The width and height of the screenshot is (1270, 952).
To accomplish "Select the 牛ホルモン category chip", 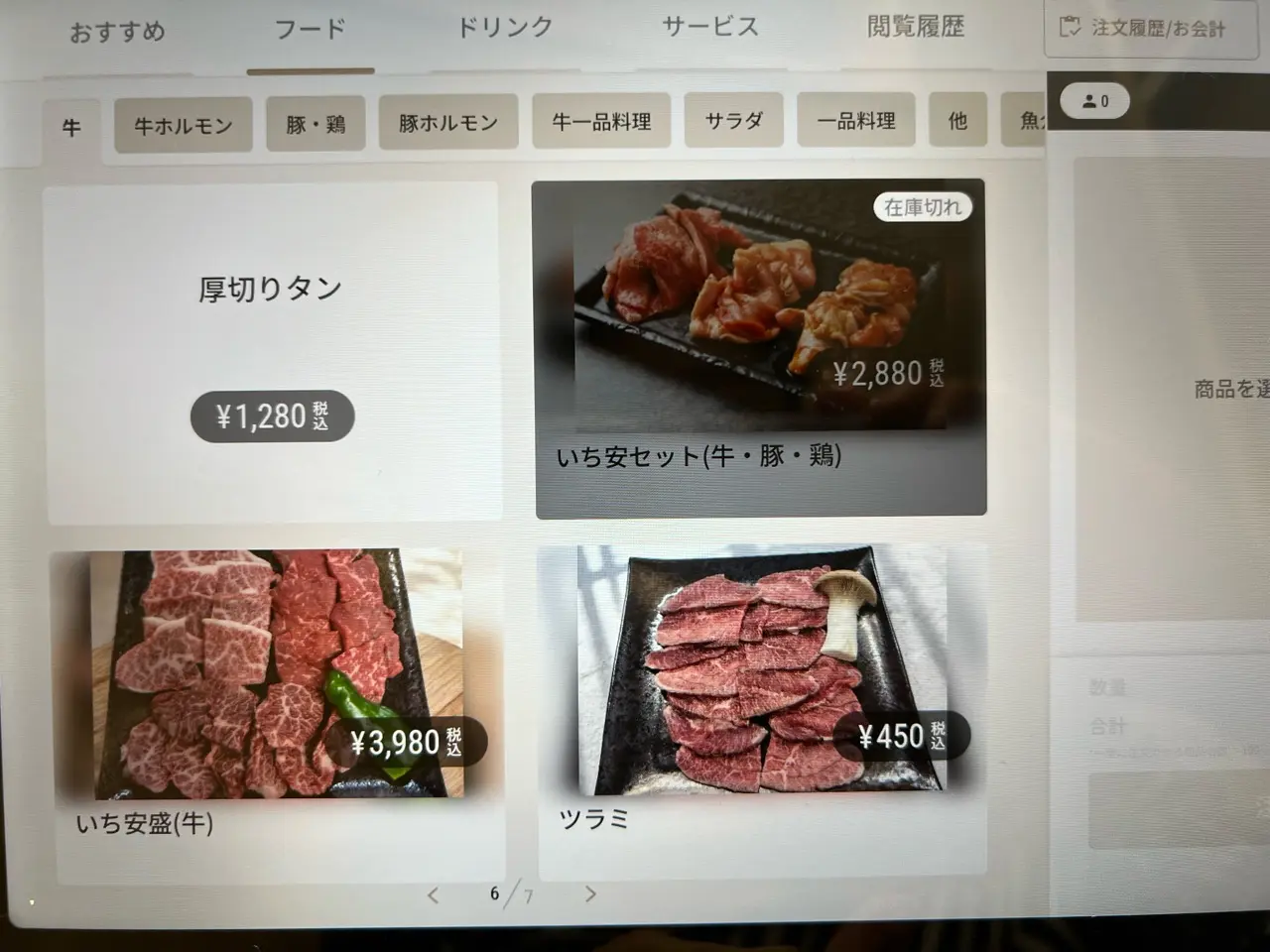I will (183, 126).
